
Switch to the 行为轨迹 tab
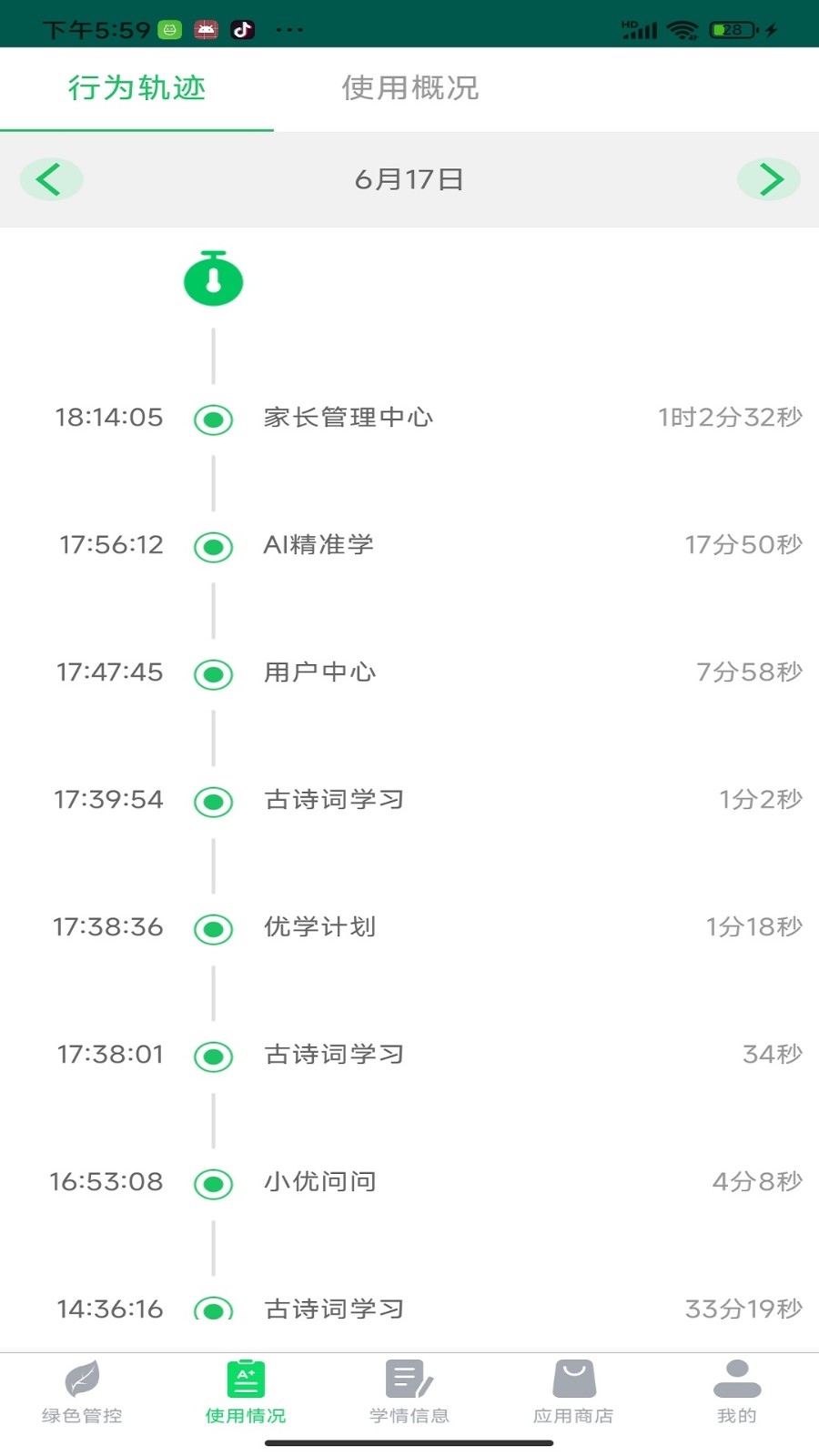pyautogui.click(x=138, y=88)
